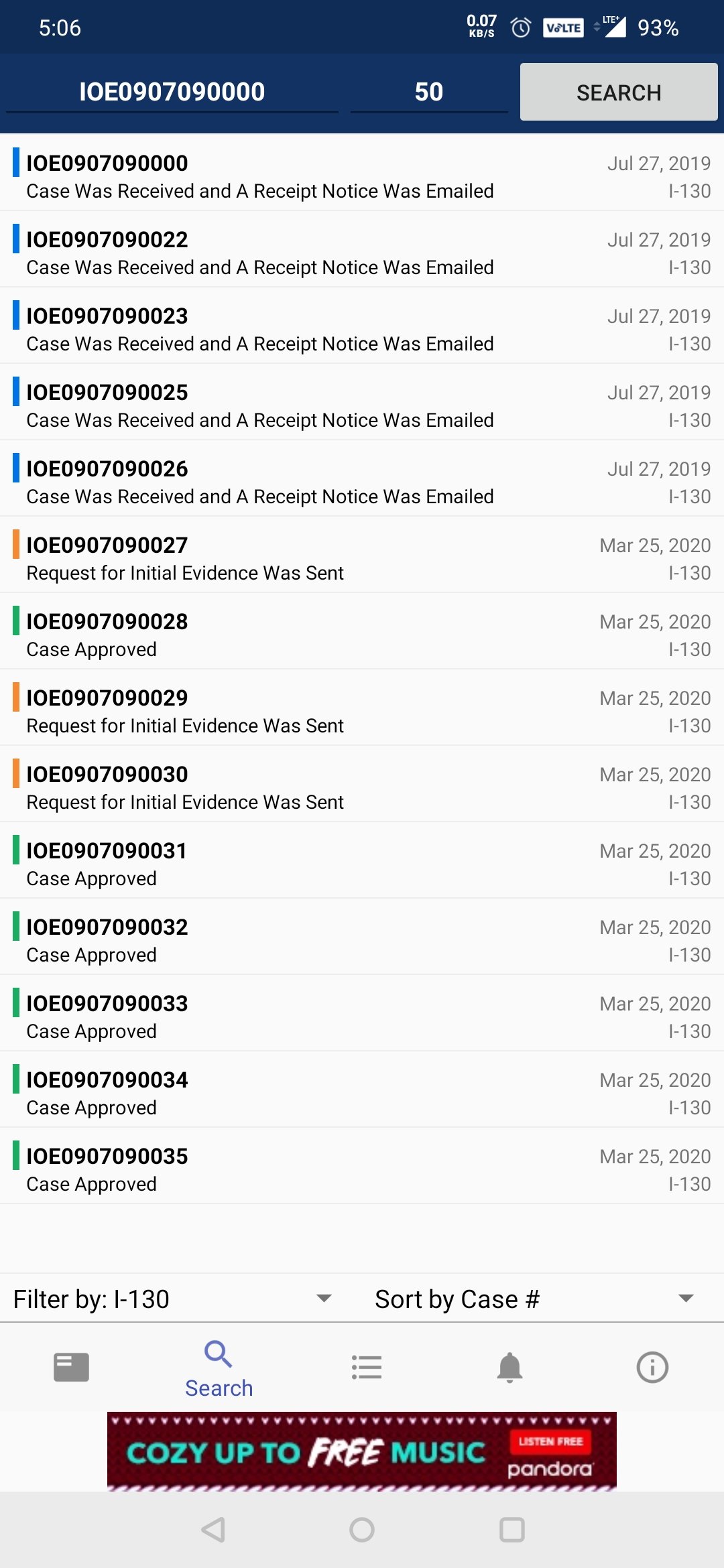Image resolution: width=724 pixels, height=1568 pixels.
Task: Open case IOE0907090035
Action: click(x=362, y=1166)
